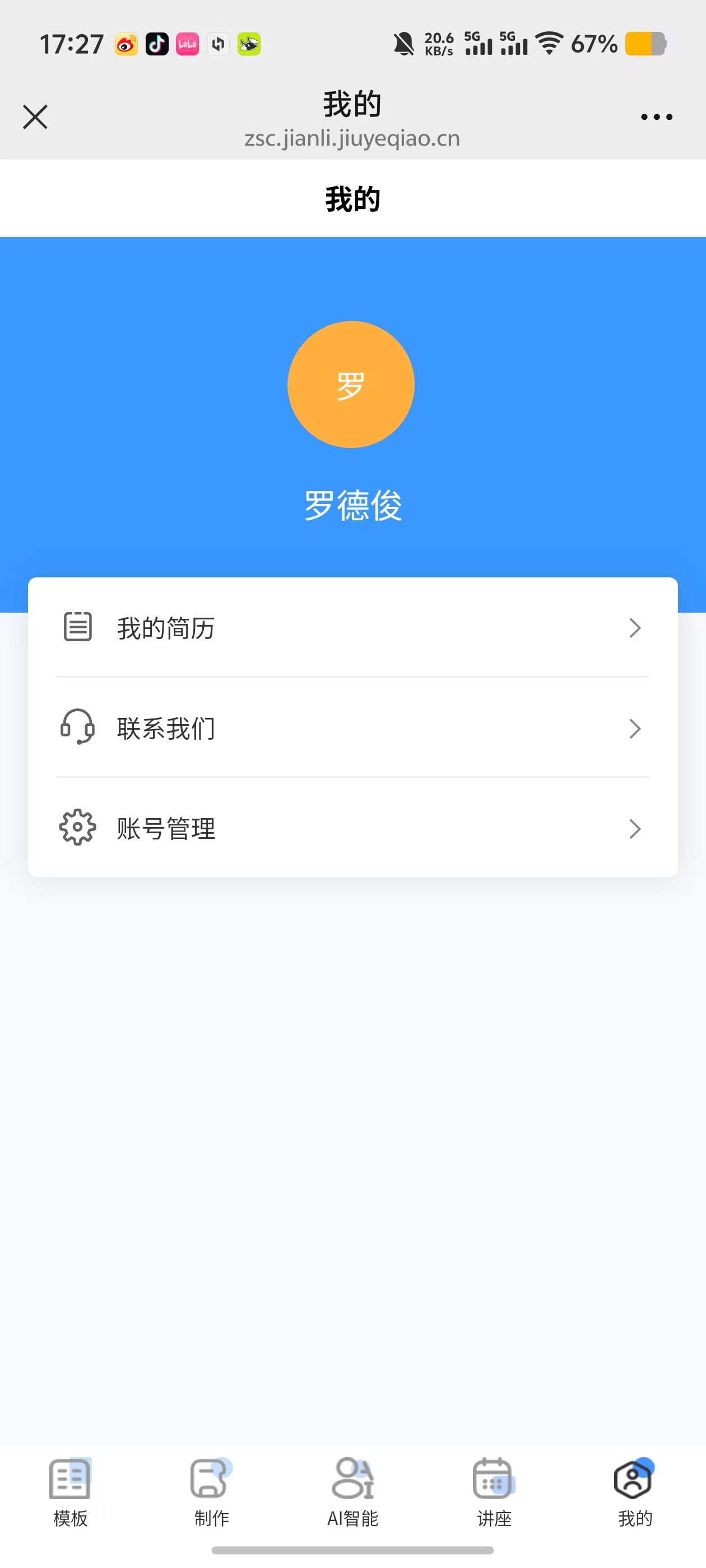Screen dimensions: 706x1568
Task: Open the three-dot overflow menu
Action: click(x=657, y=117)
